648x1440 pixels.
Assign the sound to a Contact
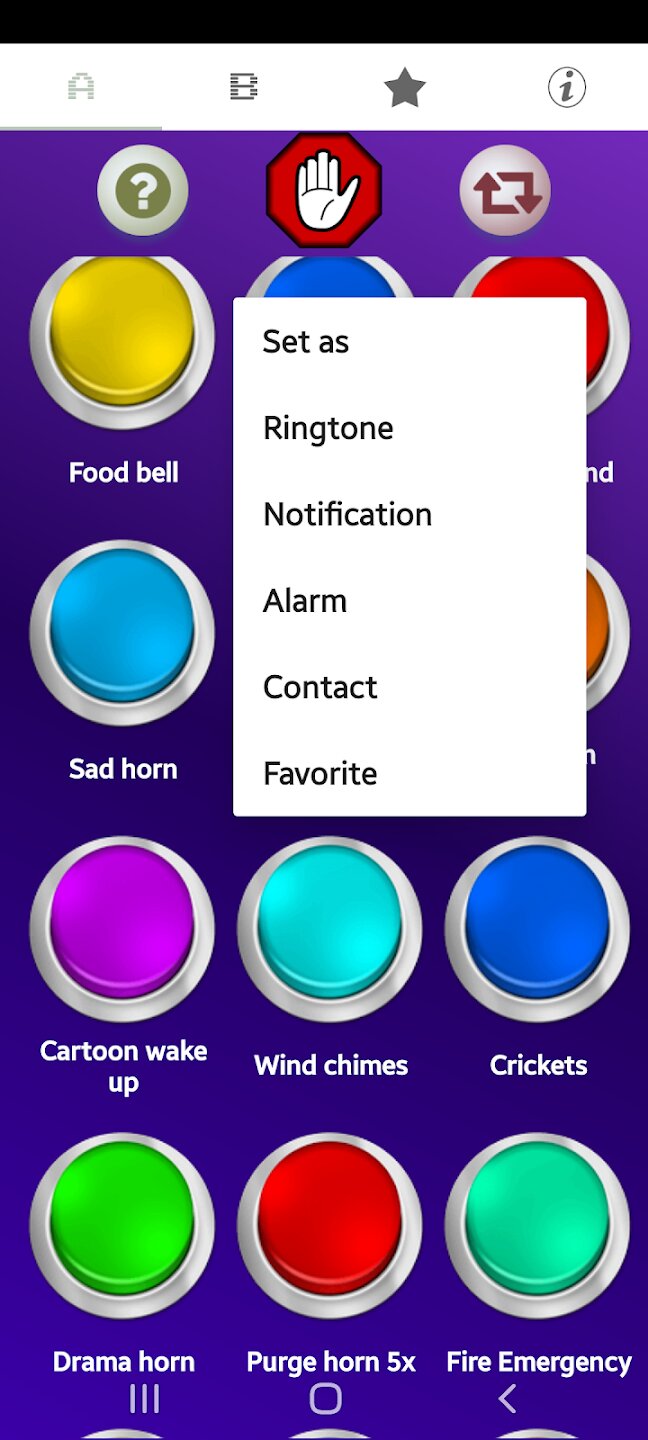pyautogui.click(x=320, y=687)
